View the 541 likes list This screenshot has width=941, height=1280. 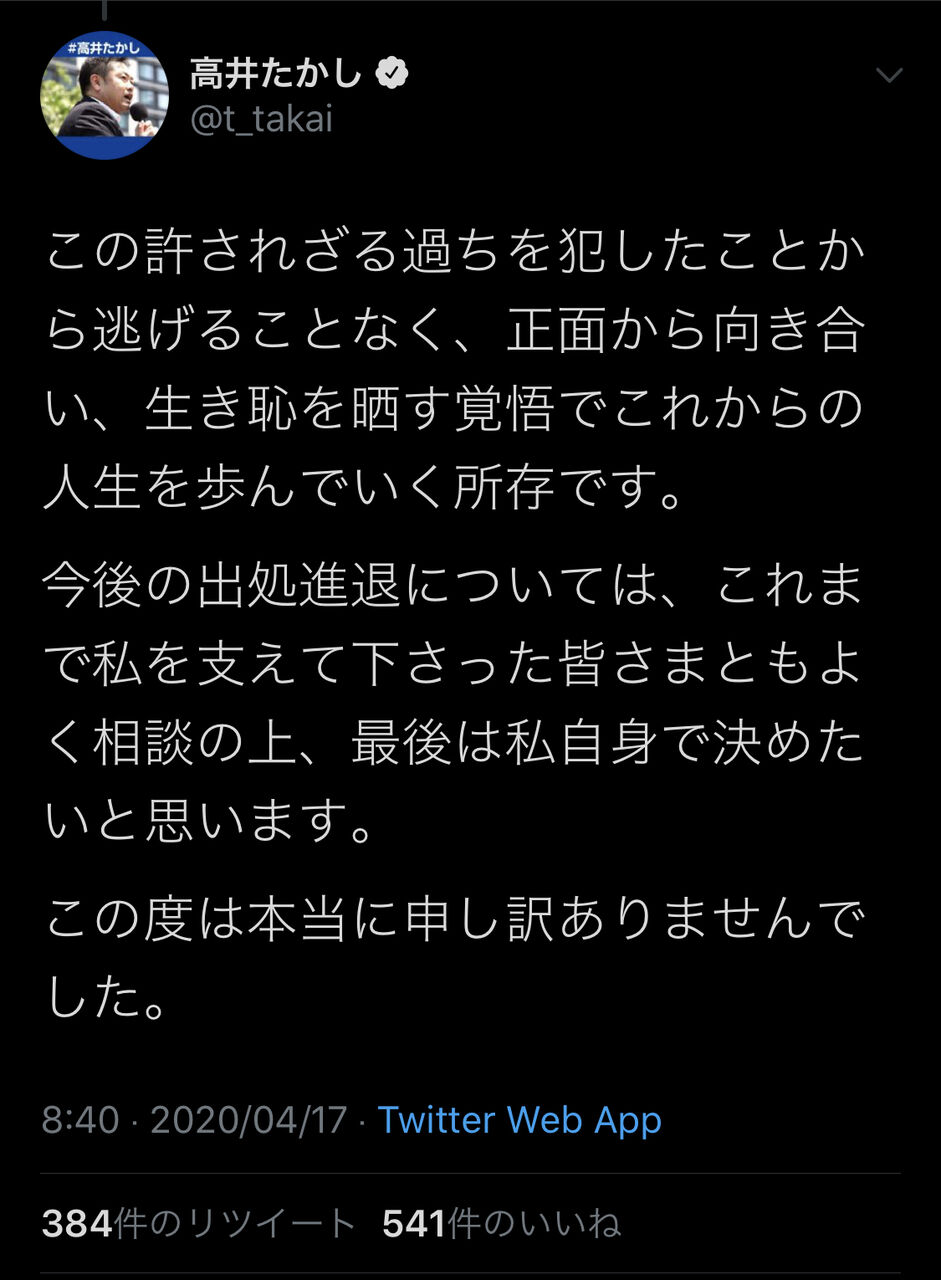[x=501, y=1224]
